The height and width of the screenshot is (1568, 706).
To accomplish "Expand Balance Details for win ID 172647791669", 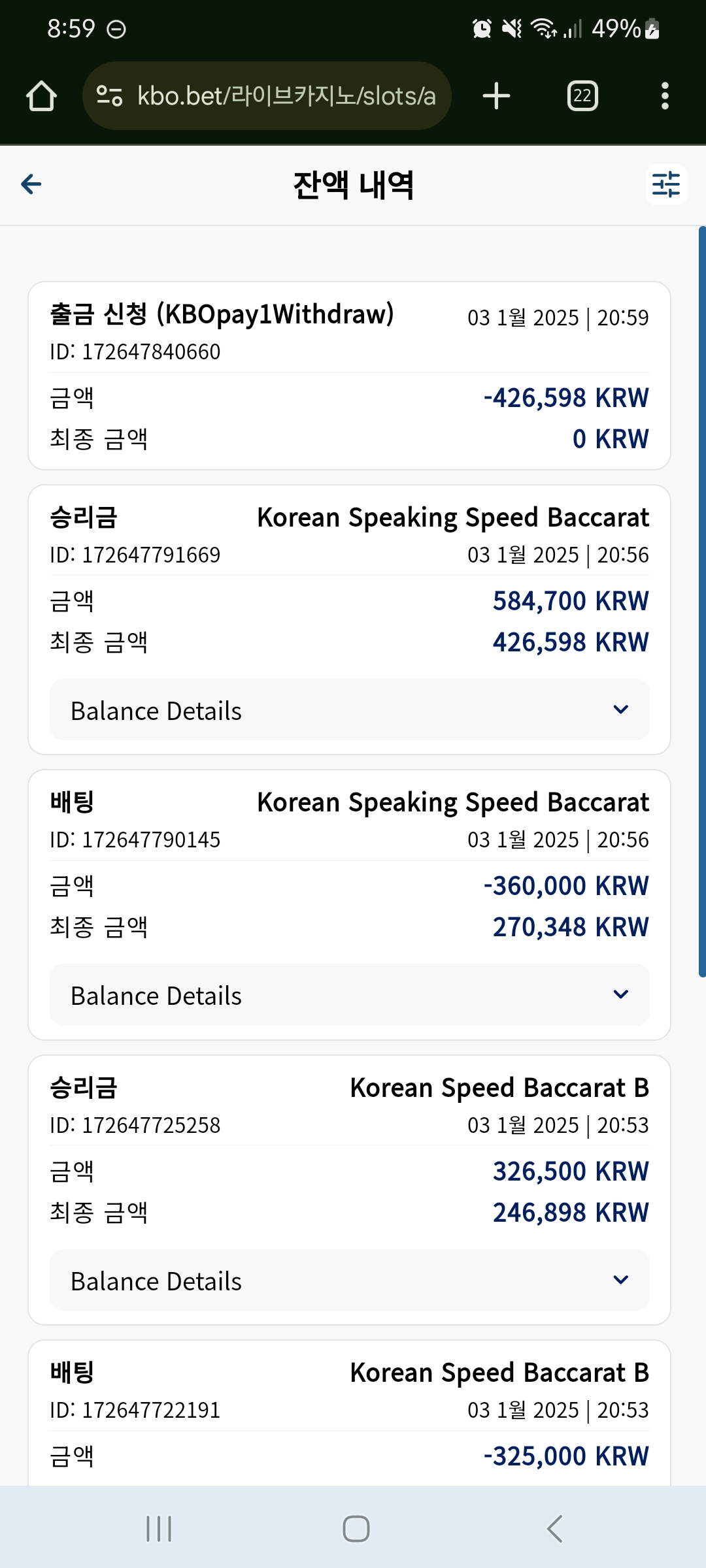I will pyautogui.click(x=350, y=710).
